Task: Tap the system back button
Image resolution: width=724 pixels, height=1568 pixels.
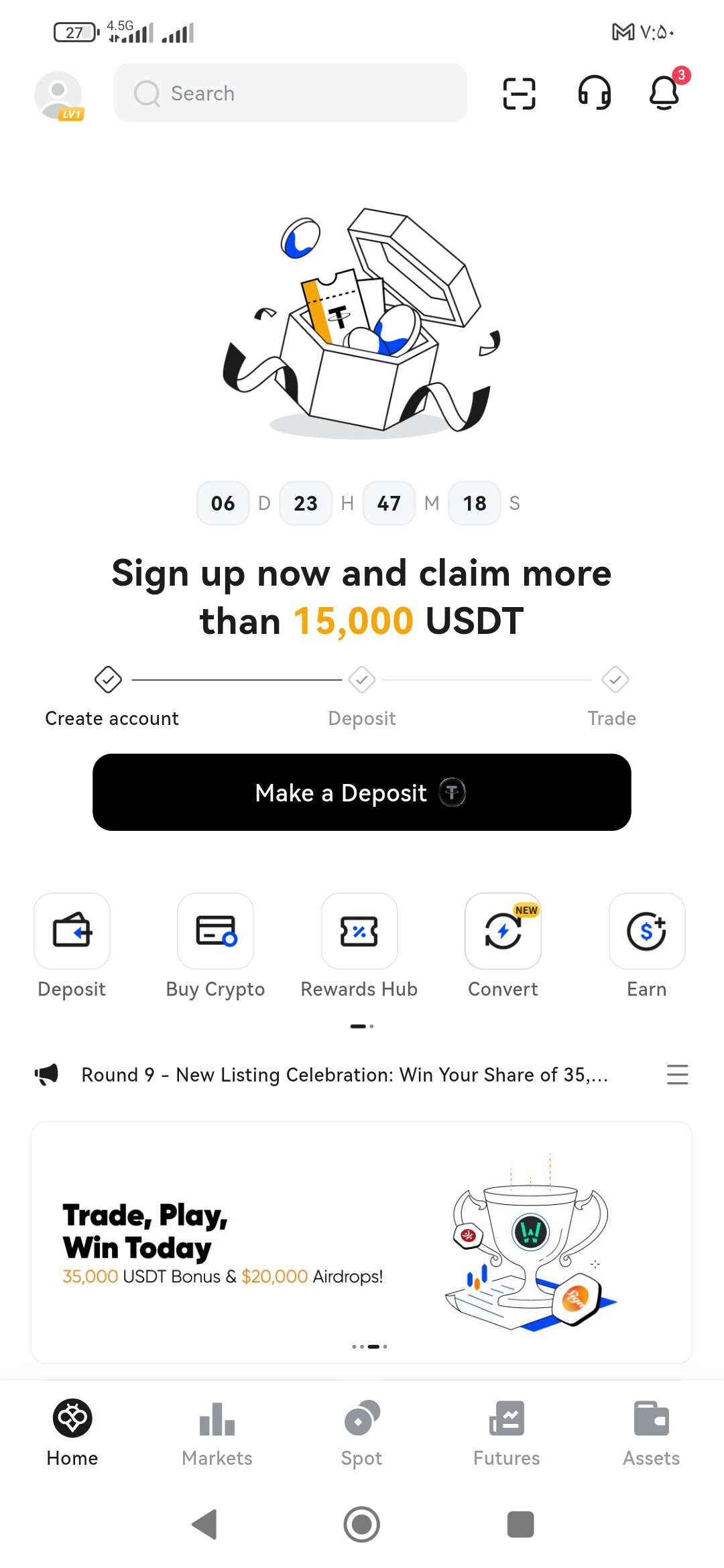Action: [x=204, y=1524]
